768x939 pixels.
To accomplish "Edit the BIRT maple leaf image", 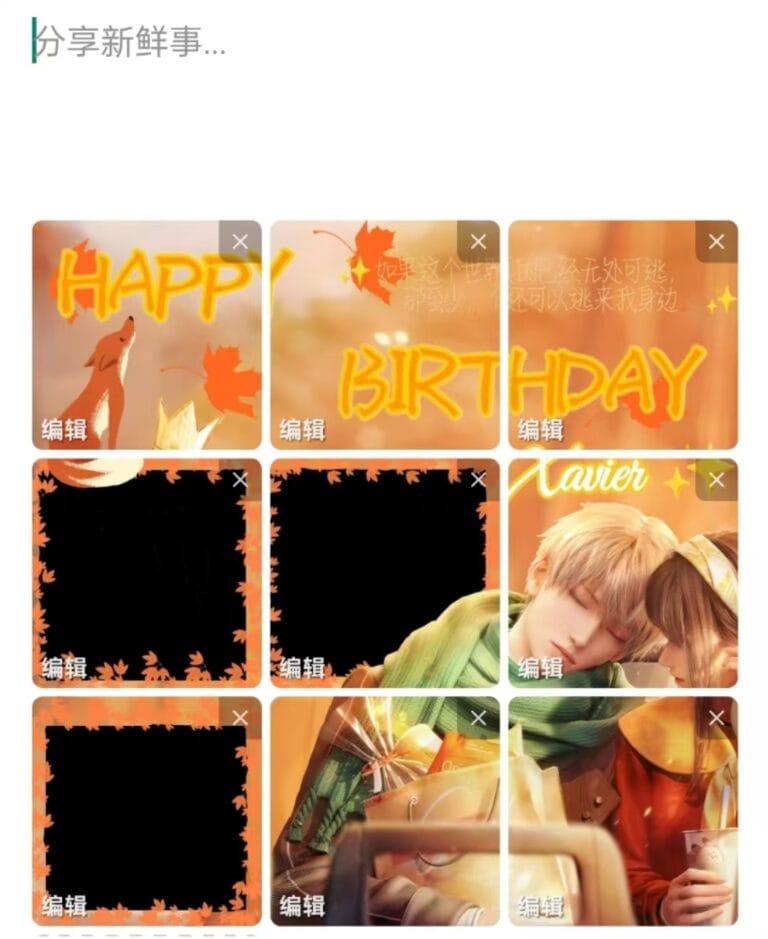I will click(302, 430).
